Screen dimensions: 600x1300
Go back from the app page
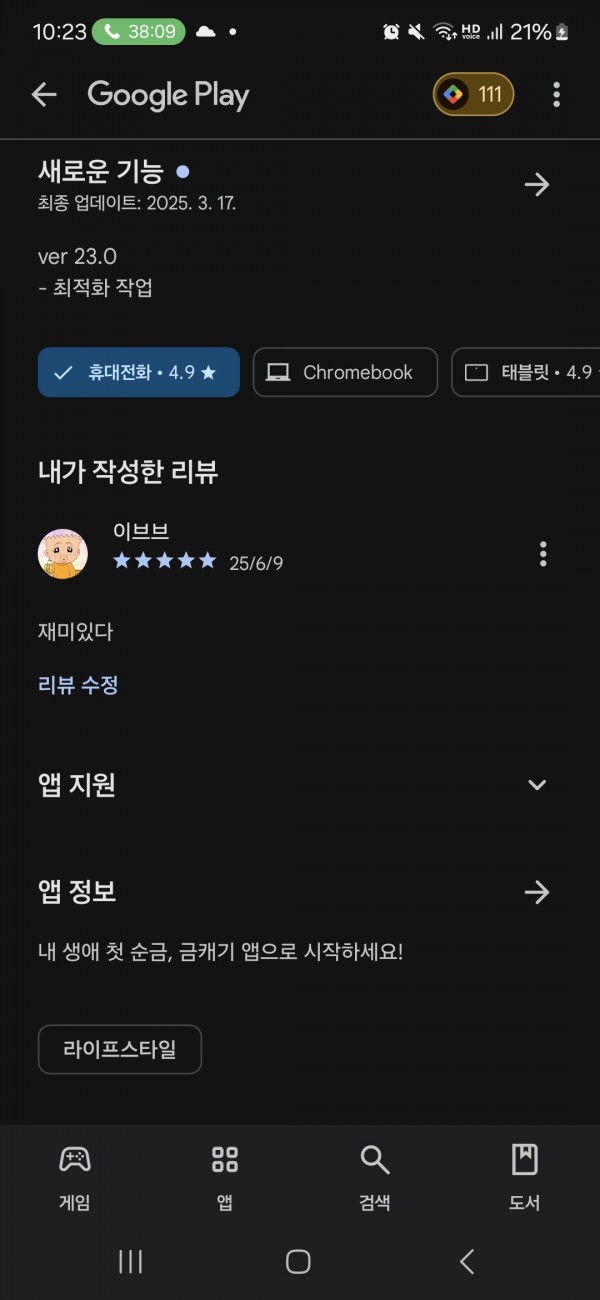pos(44,95)
